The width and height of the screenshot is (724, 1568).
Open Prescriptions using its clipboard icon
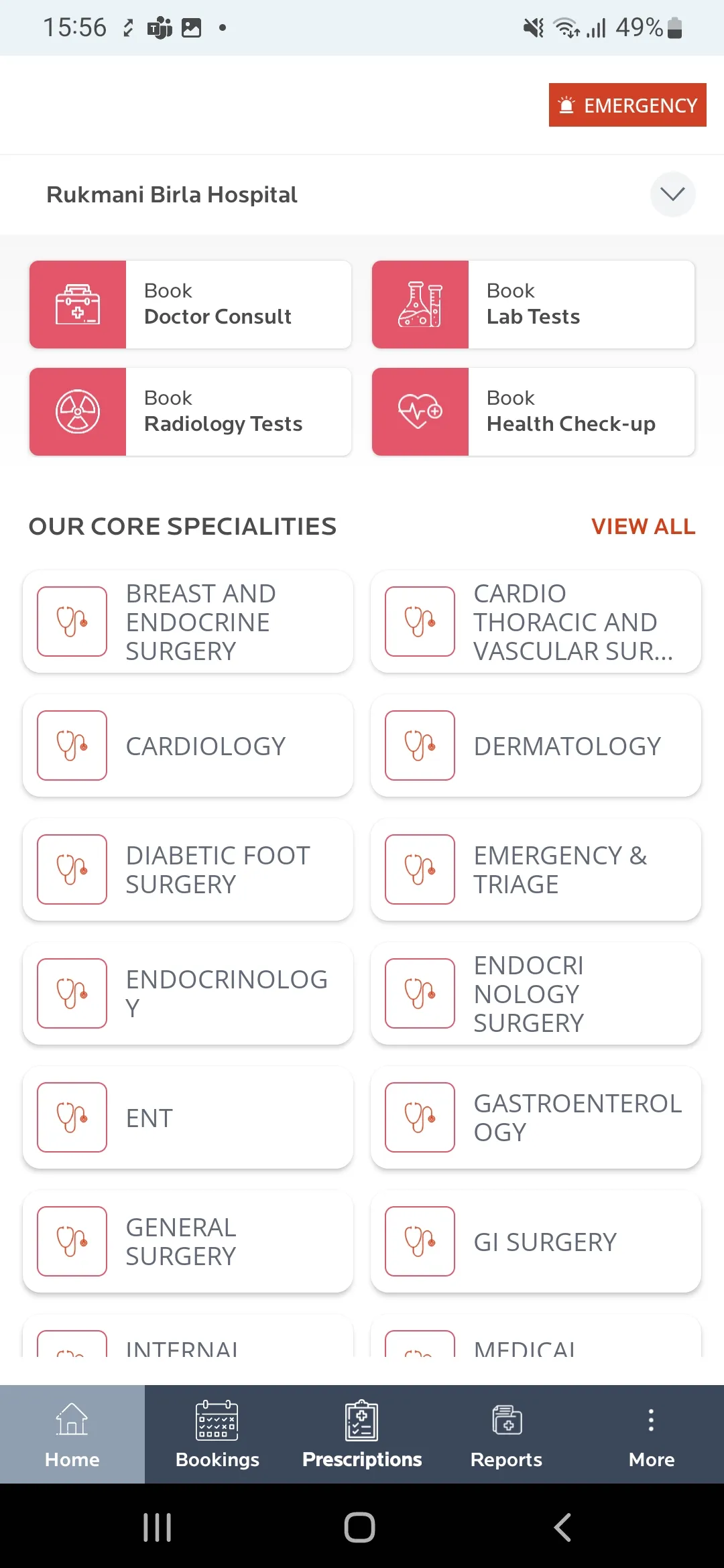(x=361, y=1420)
